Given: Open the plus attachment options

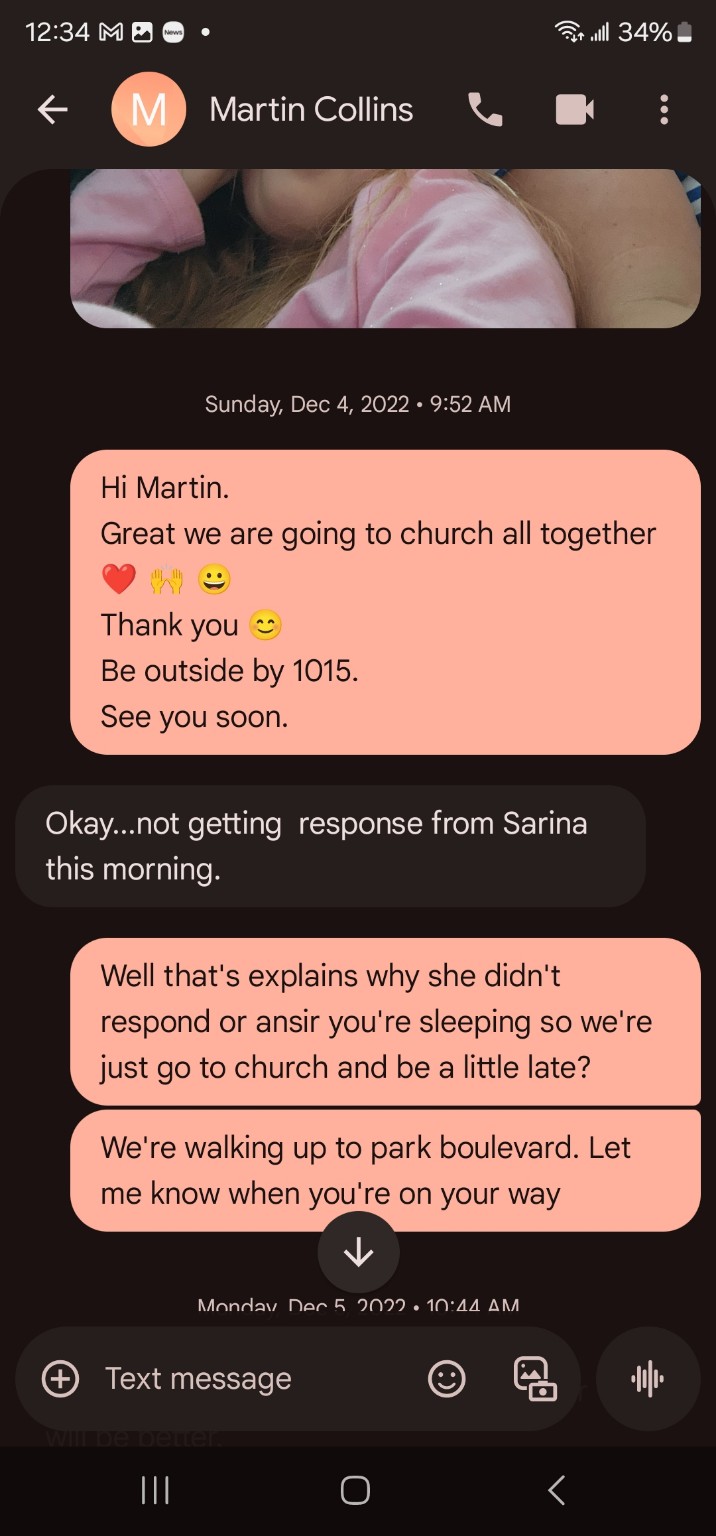Looking at the screenshot, I should click(60, 1379).
